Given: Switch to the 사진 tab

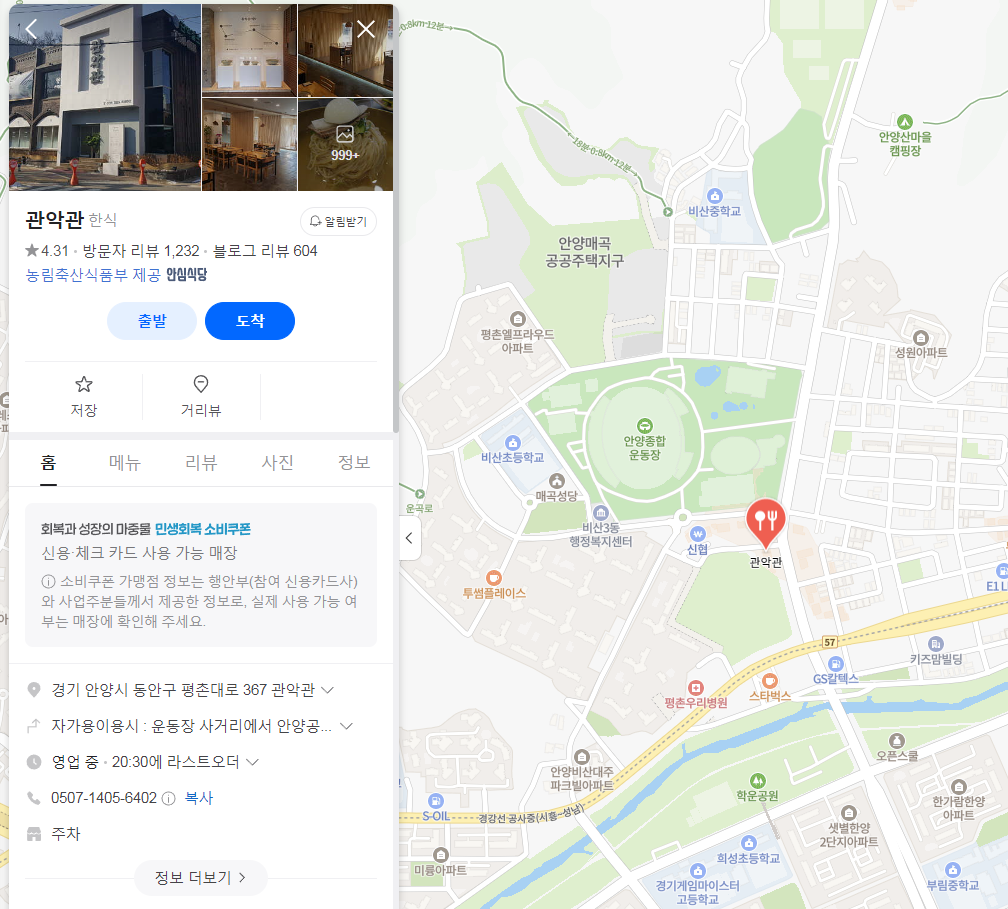Looking at the screenshot, I should click(x=277, y=462).
